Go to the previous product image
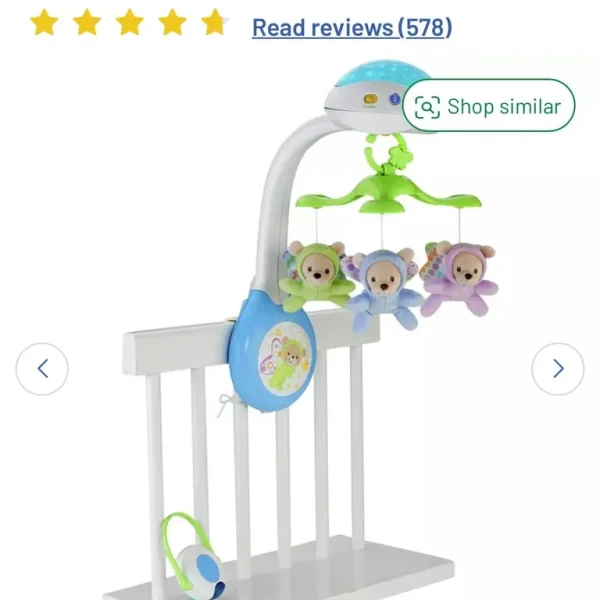 42,369
